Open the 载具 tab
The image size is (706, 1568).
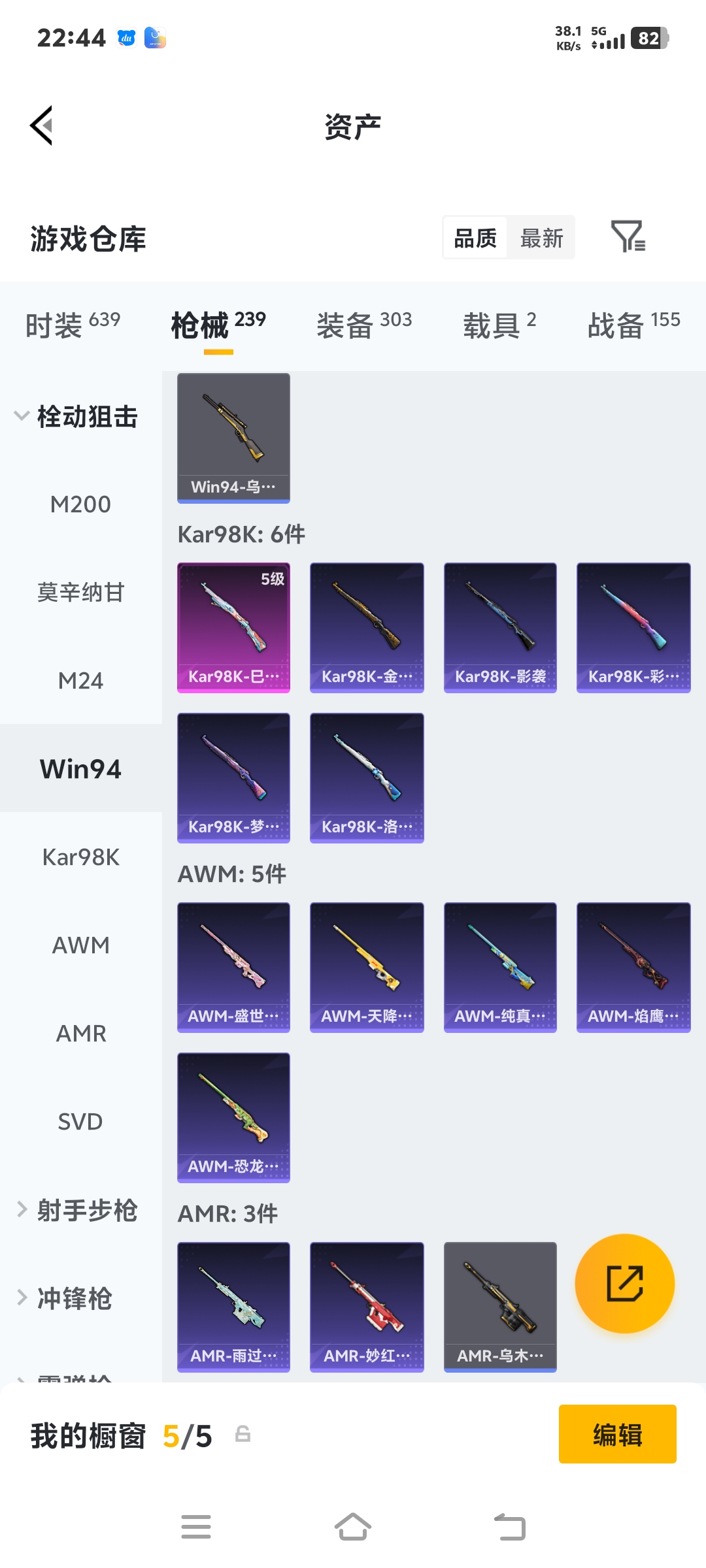tap(499, 325)
